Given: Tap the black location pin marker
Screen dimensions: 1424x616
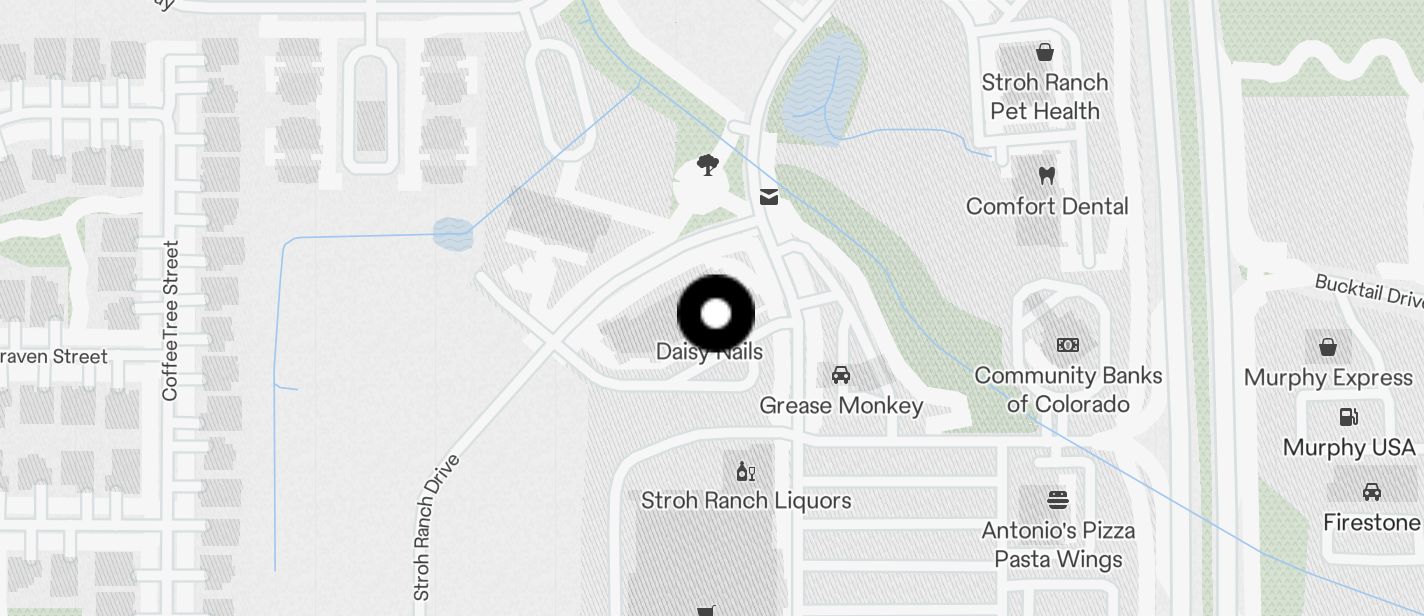Looking at the screenshot, I should tap(716, 314).
